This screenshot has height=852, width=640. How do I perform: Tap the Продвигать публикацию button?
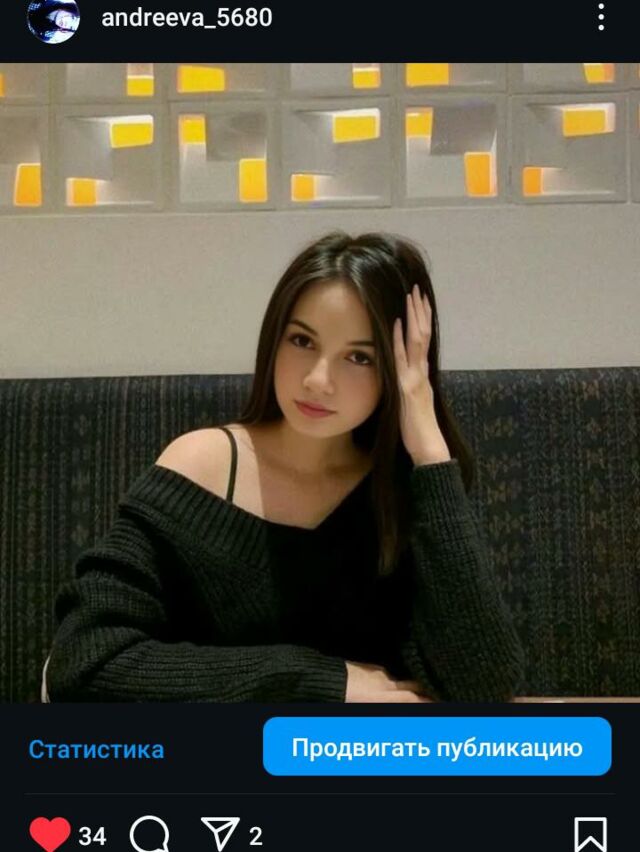click(437, 747)
